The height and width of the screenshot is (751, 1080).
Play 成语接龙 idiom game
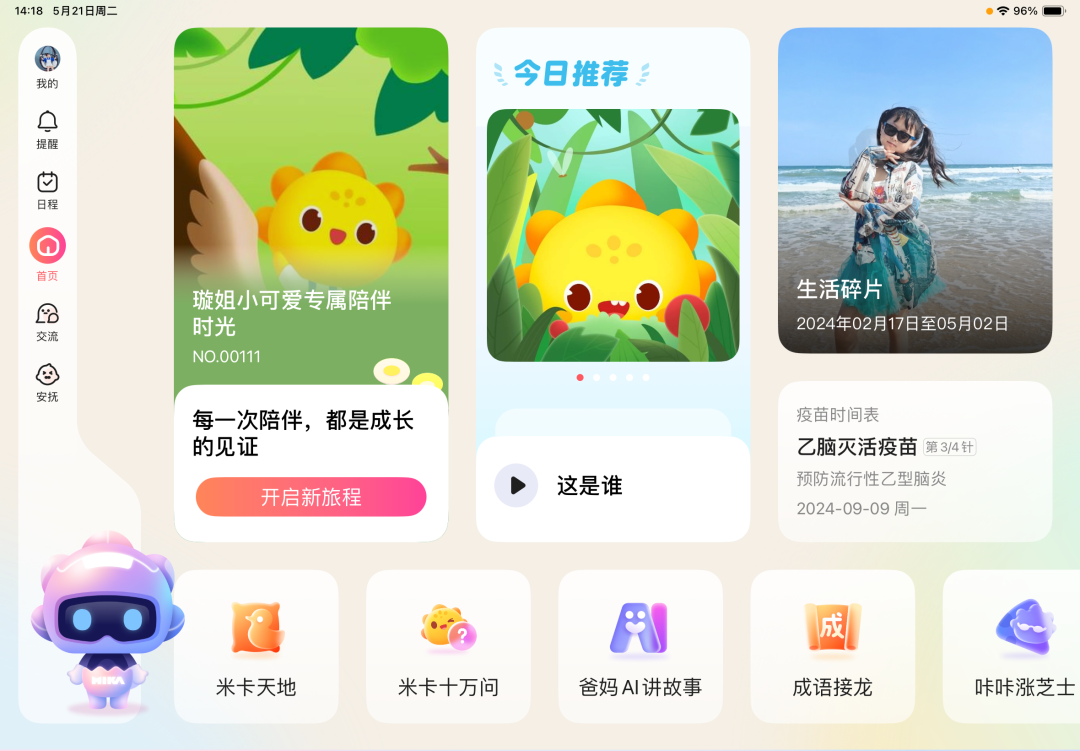[x=832, y=646]
